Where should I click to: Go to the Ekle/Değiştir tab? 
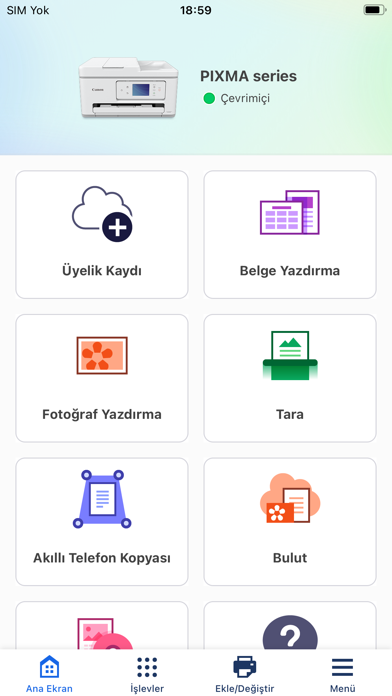point(245,674)
